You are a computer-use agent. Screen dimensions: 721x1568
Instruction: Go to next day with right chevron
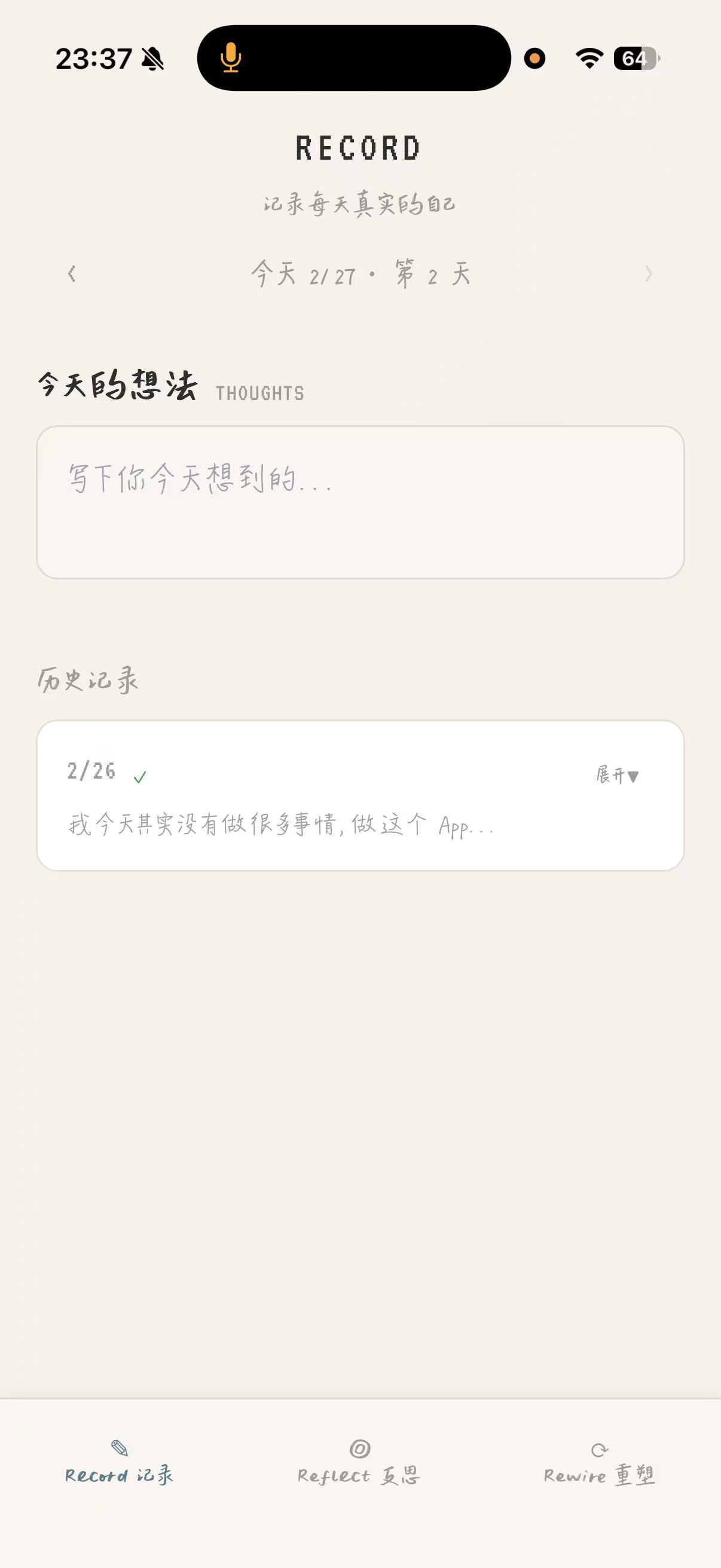(x=649, y=274)
